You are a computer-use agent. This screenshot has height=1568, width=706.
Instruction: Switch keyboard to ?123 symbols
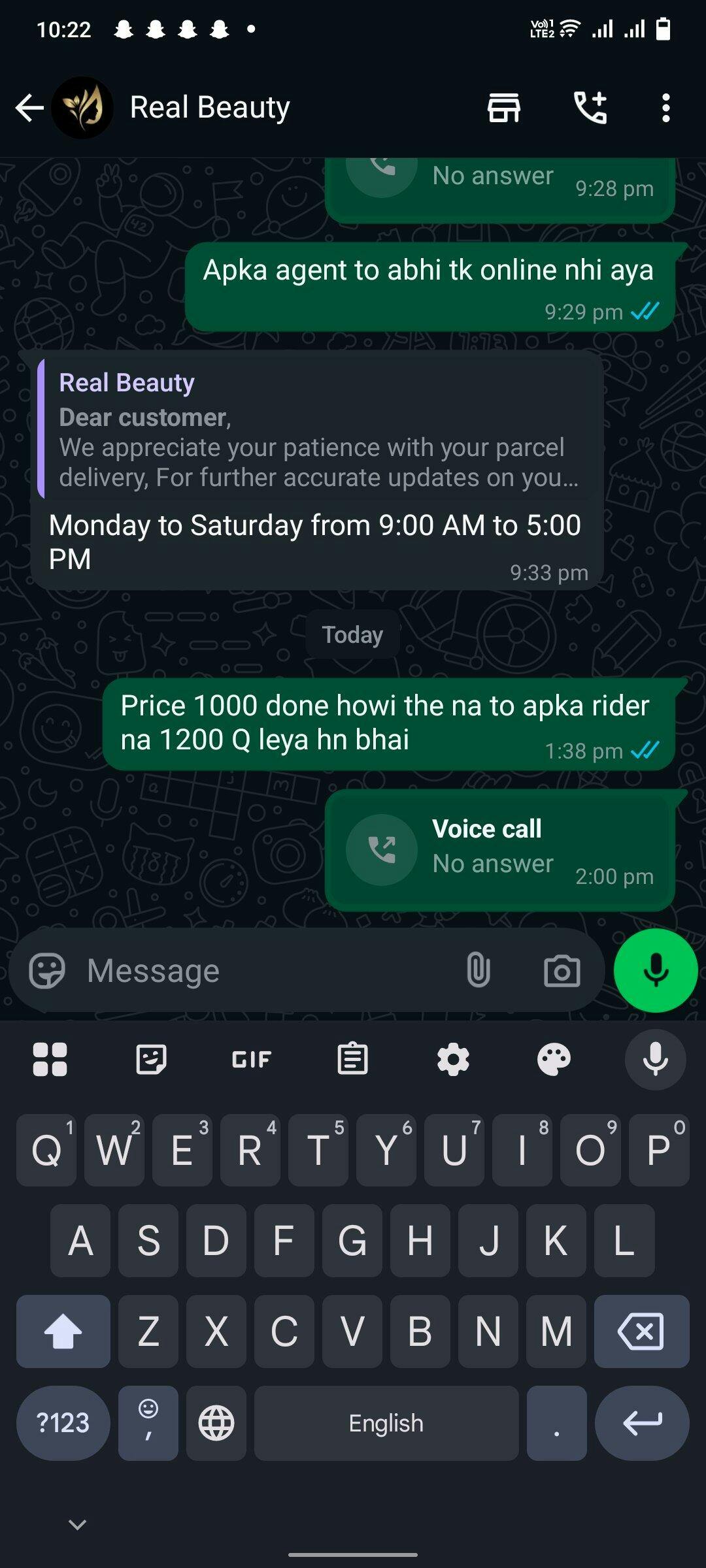click(x=63, y=1423)
